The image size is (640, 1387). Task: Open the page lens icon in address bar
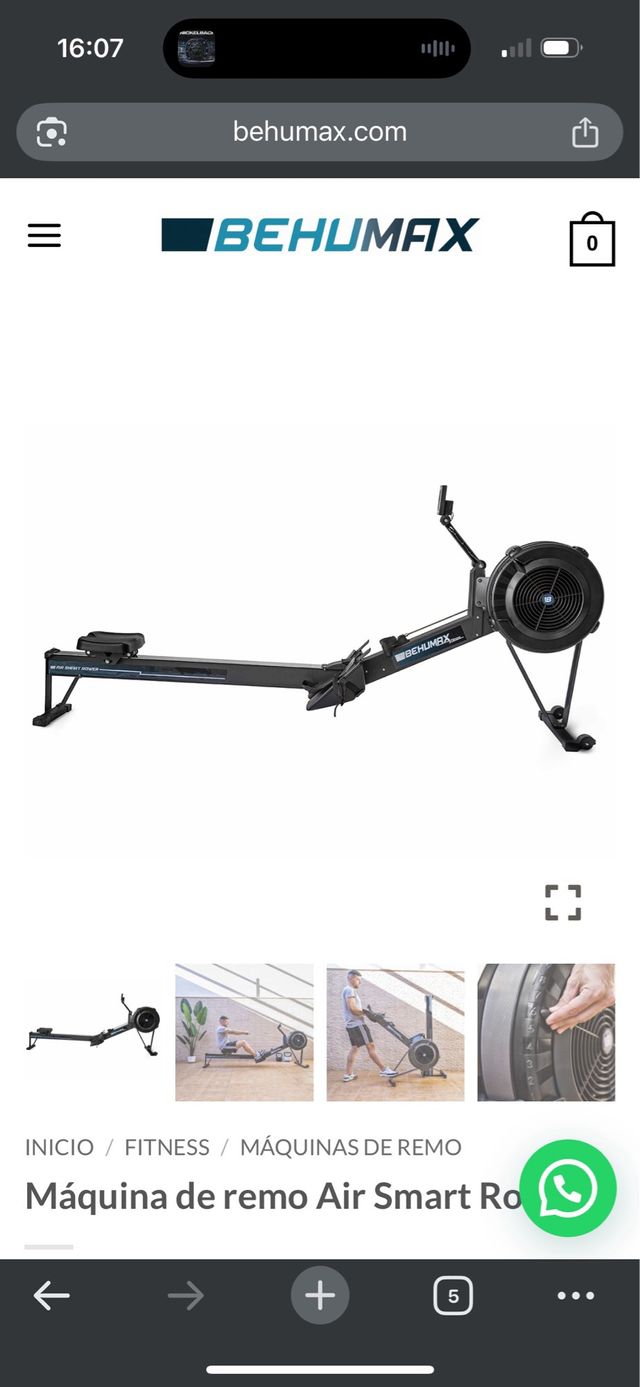(x=52, y=132)
